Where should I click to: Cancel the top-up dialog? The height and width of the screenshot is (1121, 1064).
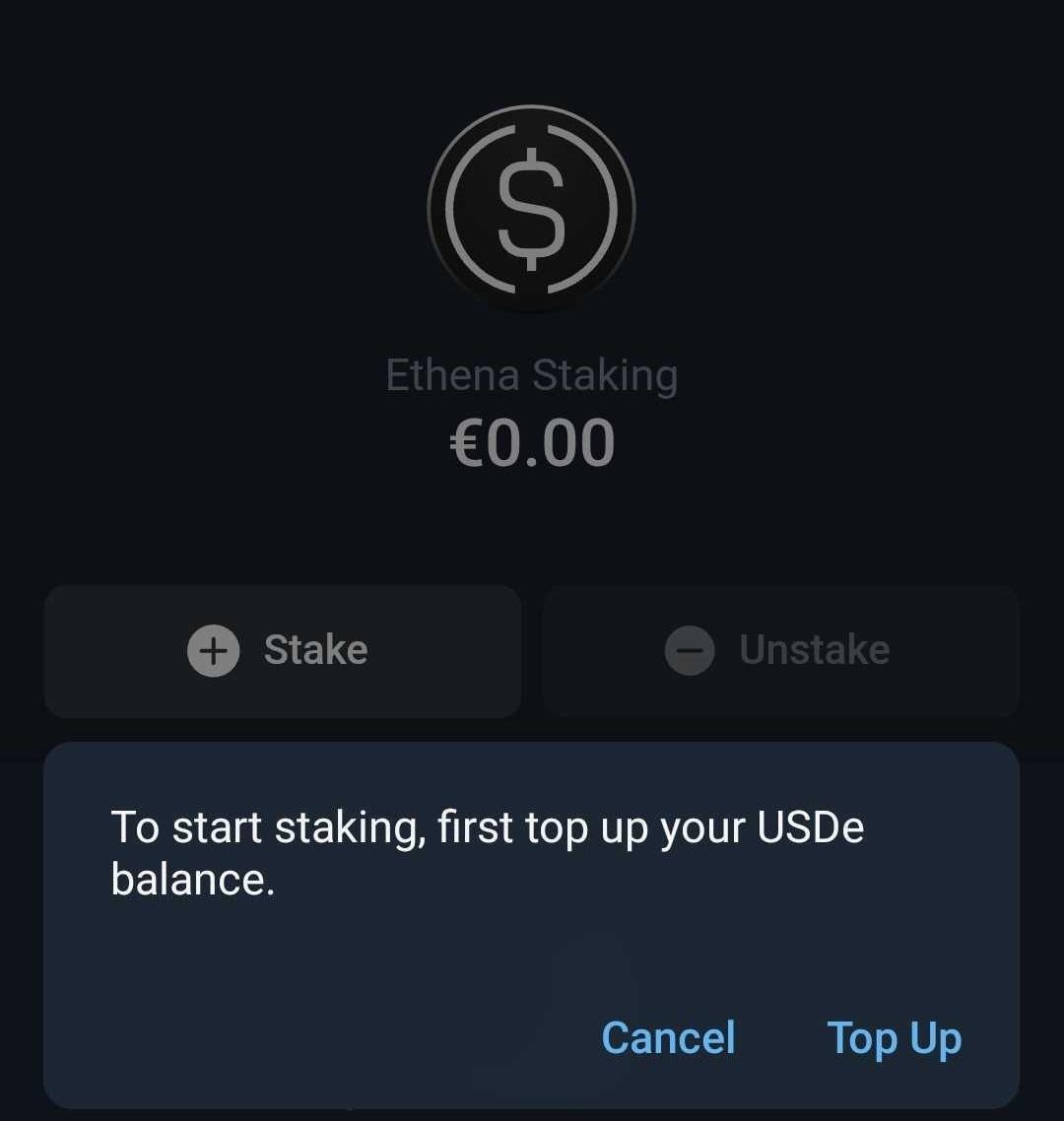coord(668,1037)
